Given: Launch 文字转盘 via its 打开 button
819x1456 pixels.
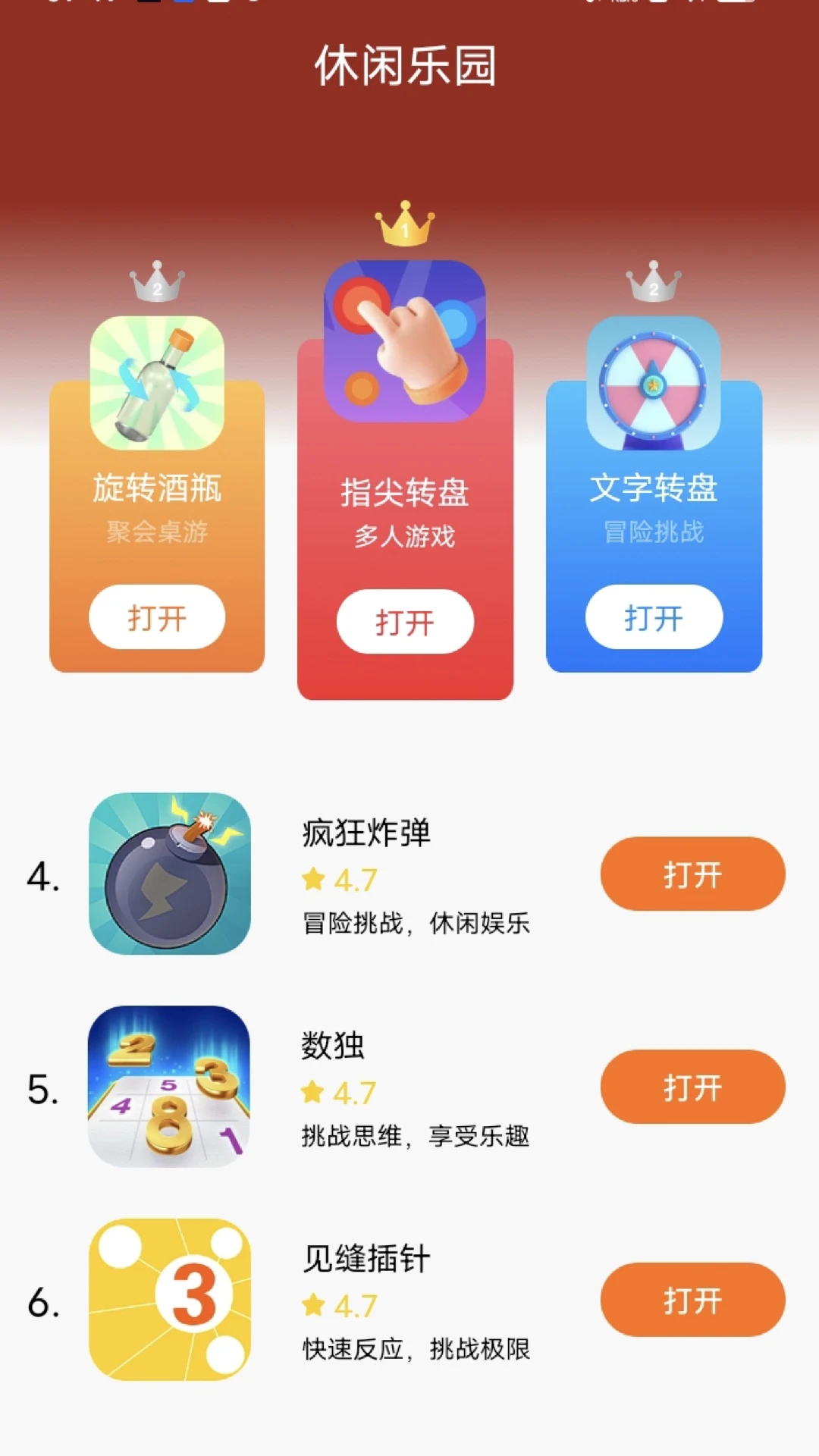Looking at the screenshot, I should 654,618.
